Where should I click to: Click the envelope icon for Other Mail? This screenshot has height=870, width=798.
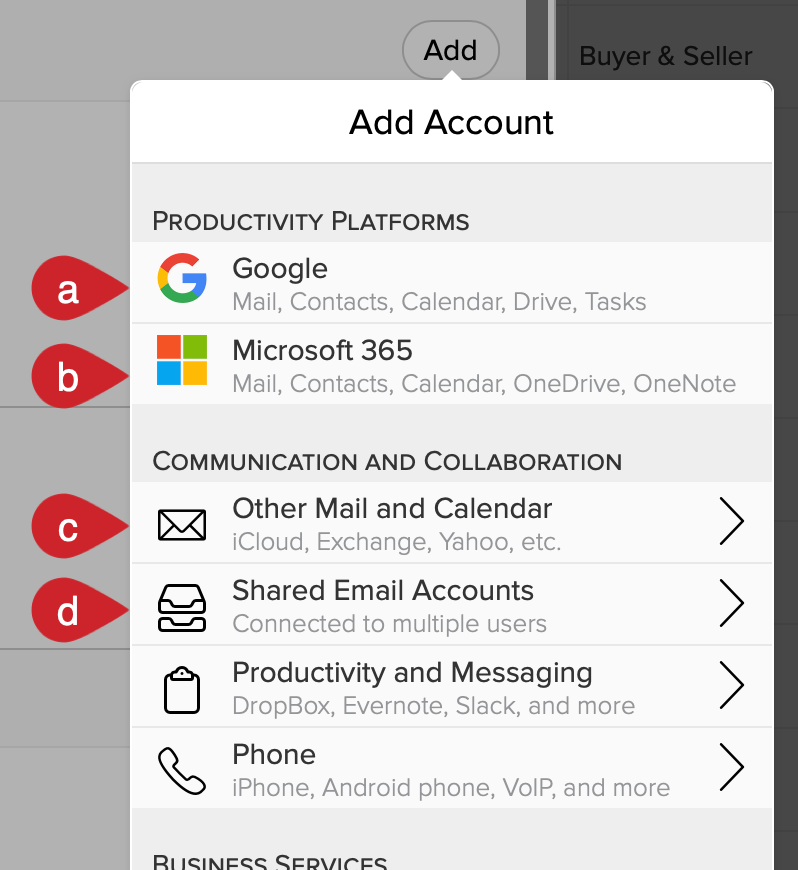point(181,522)
